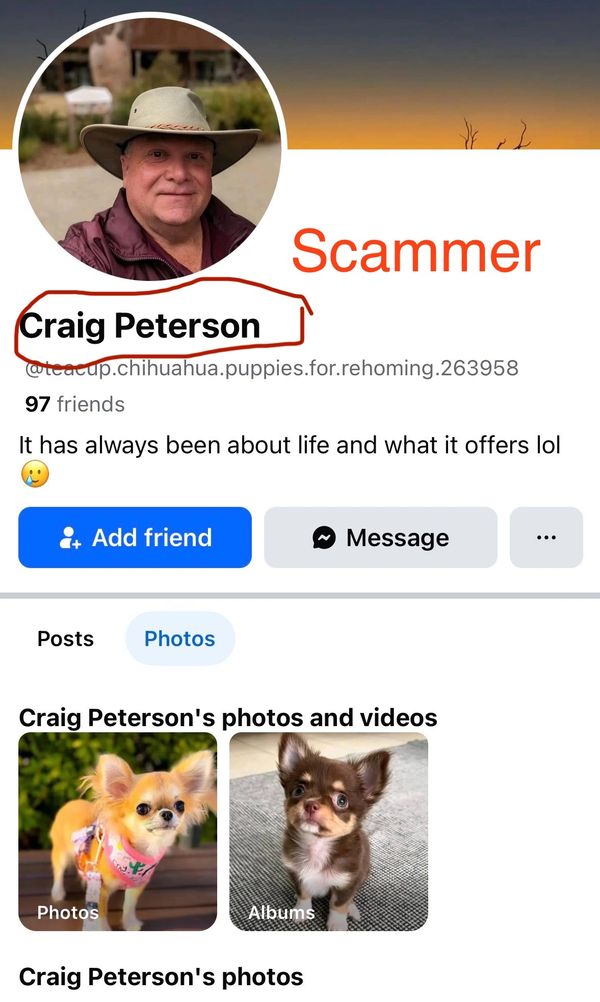
Task: Open the Albums tile with brown puppy
Action: 329,831
